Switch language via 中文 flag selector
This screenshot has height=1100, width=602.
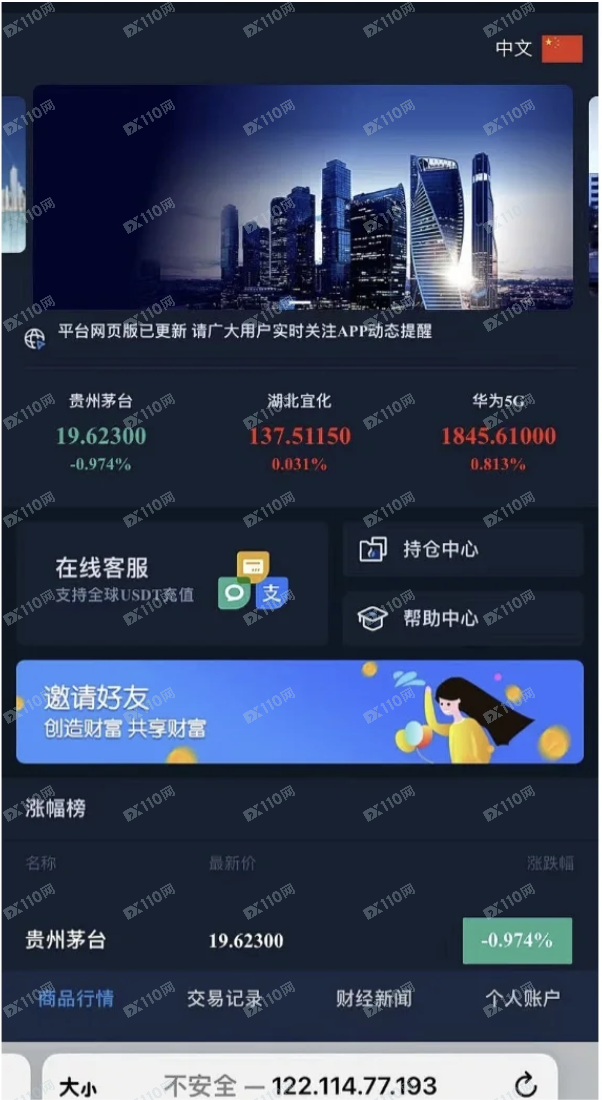[x=540, y=48]
